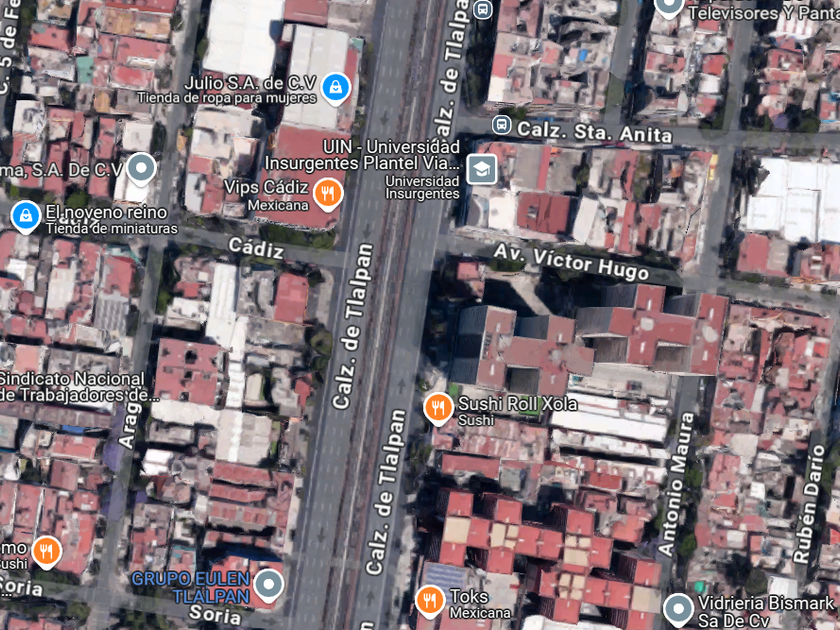Tap the bus stop icon on Calz. de Tlalpan

[483, 9]
